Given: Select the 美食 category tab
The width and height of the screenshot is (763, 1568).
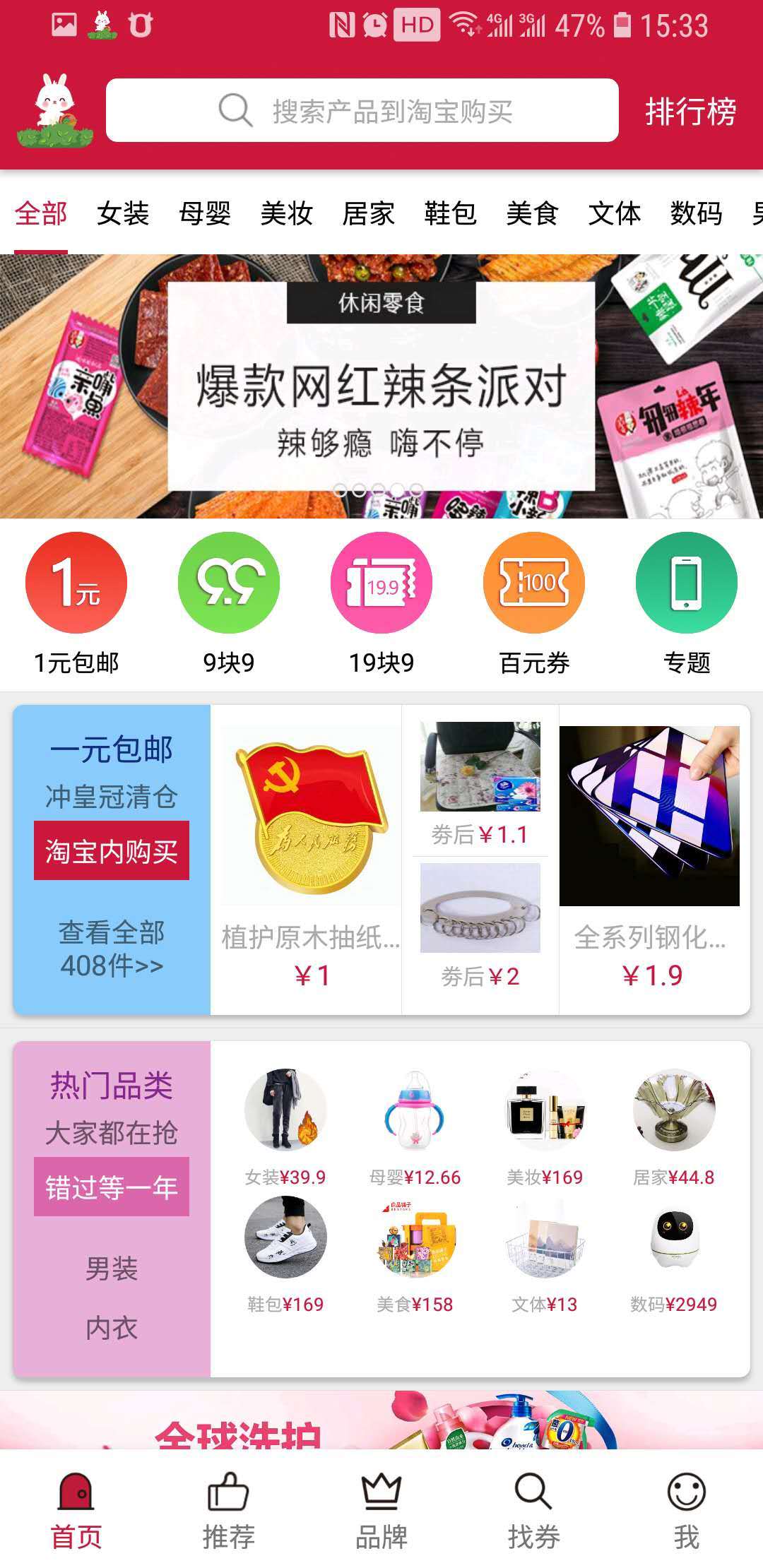Looking at the screenshot, I should tap(533, 212).
